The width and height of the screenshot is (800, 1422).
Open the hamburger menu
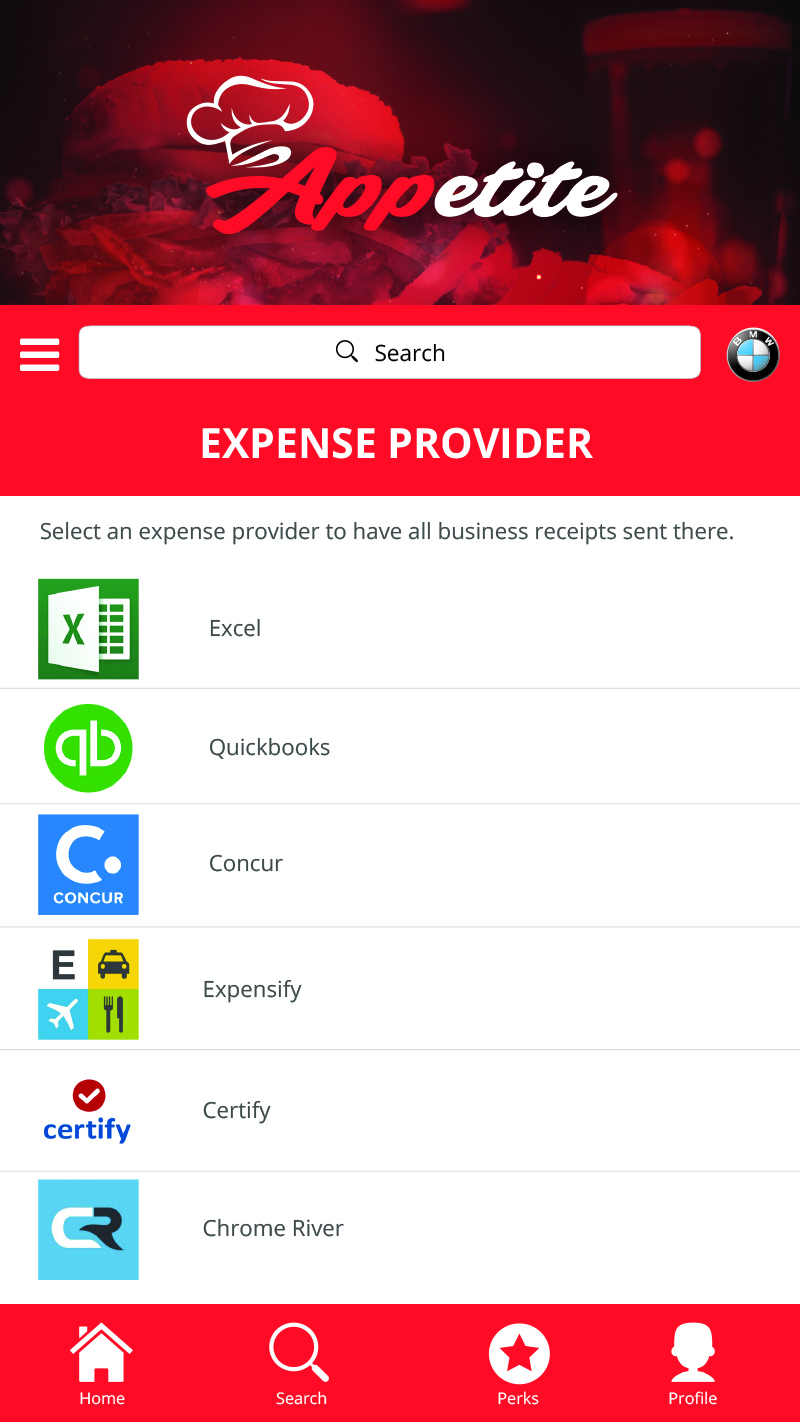(40, 354)
